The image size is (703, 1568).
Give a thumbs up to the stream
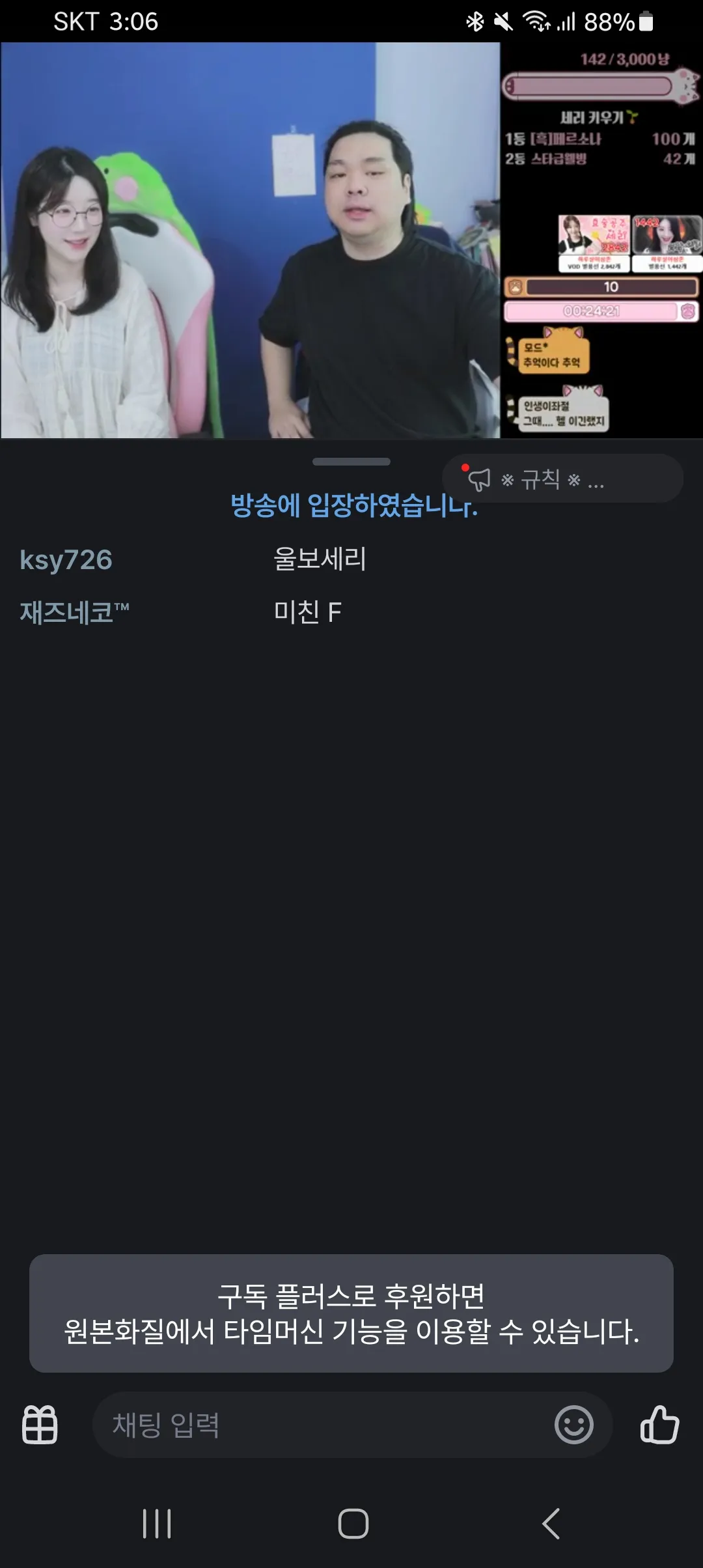click(659, 1425)
